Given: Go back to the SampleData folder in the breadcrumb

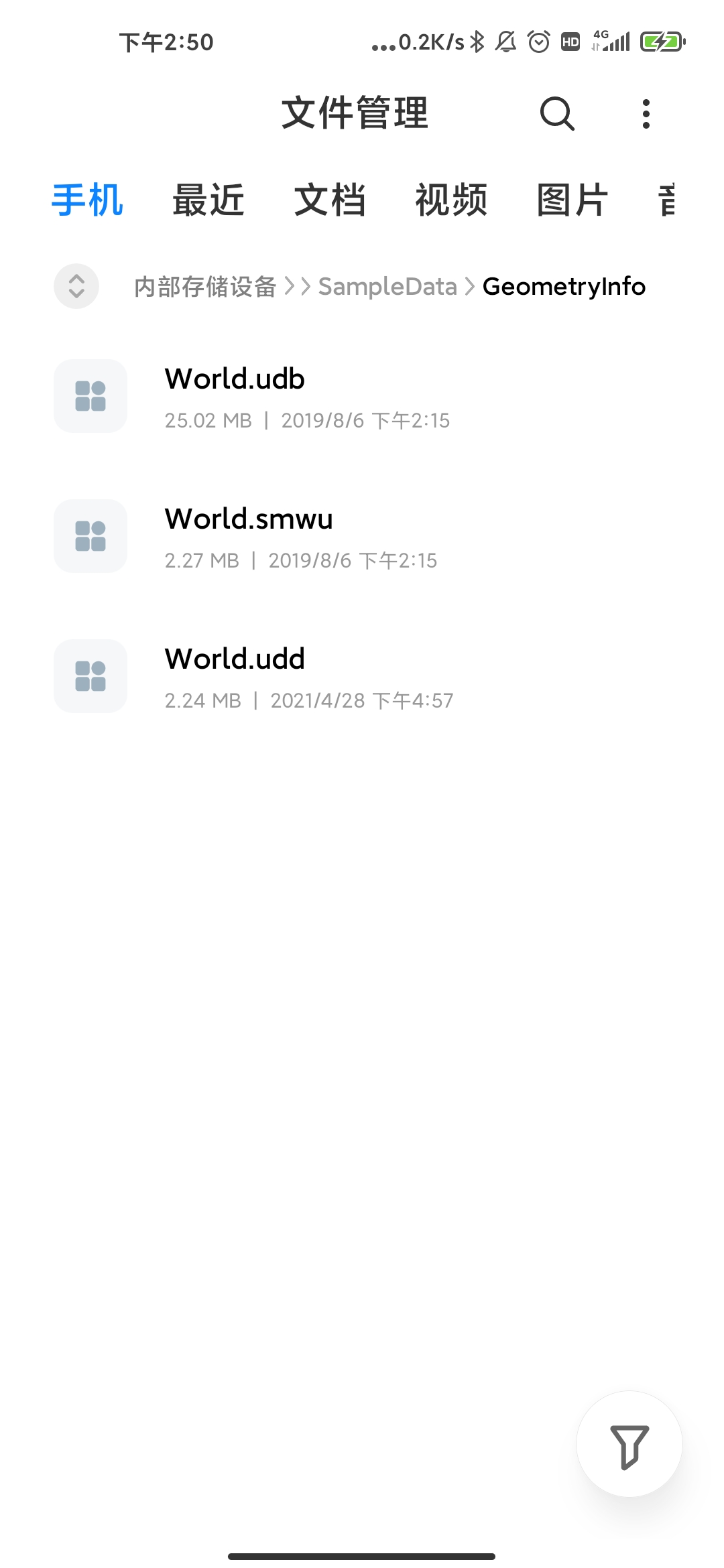Looking at the screenshot, I should 387,287.
